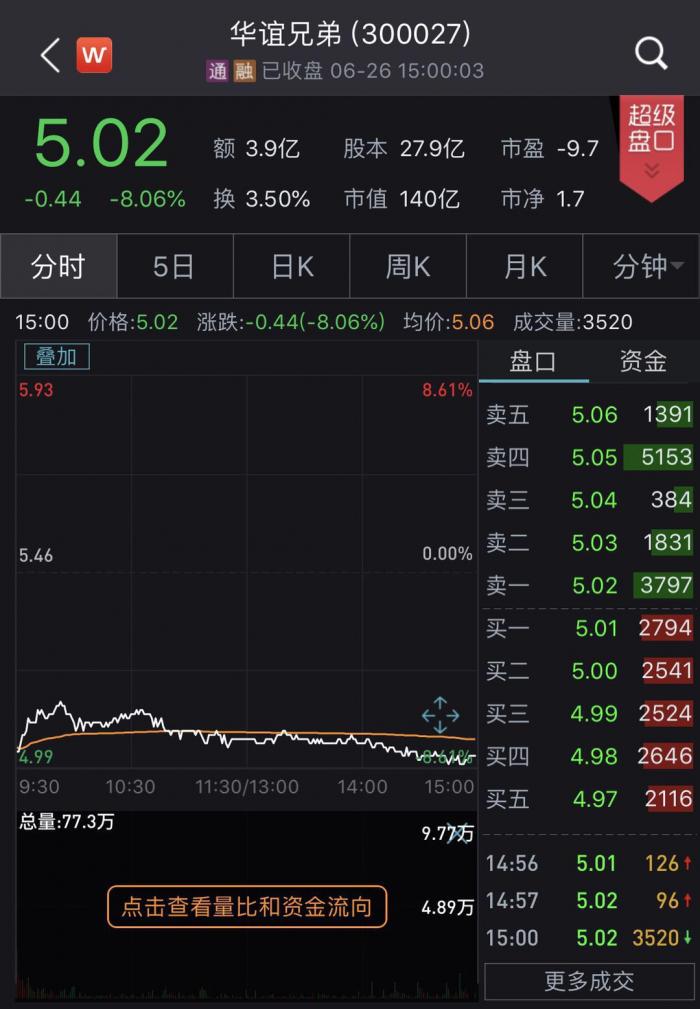Select the 盘口 order book tab
The image size is (700, 1009).
click(533, 361)
